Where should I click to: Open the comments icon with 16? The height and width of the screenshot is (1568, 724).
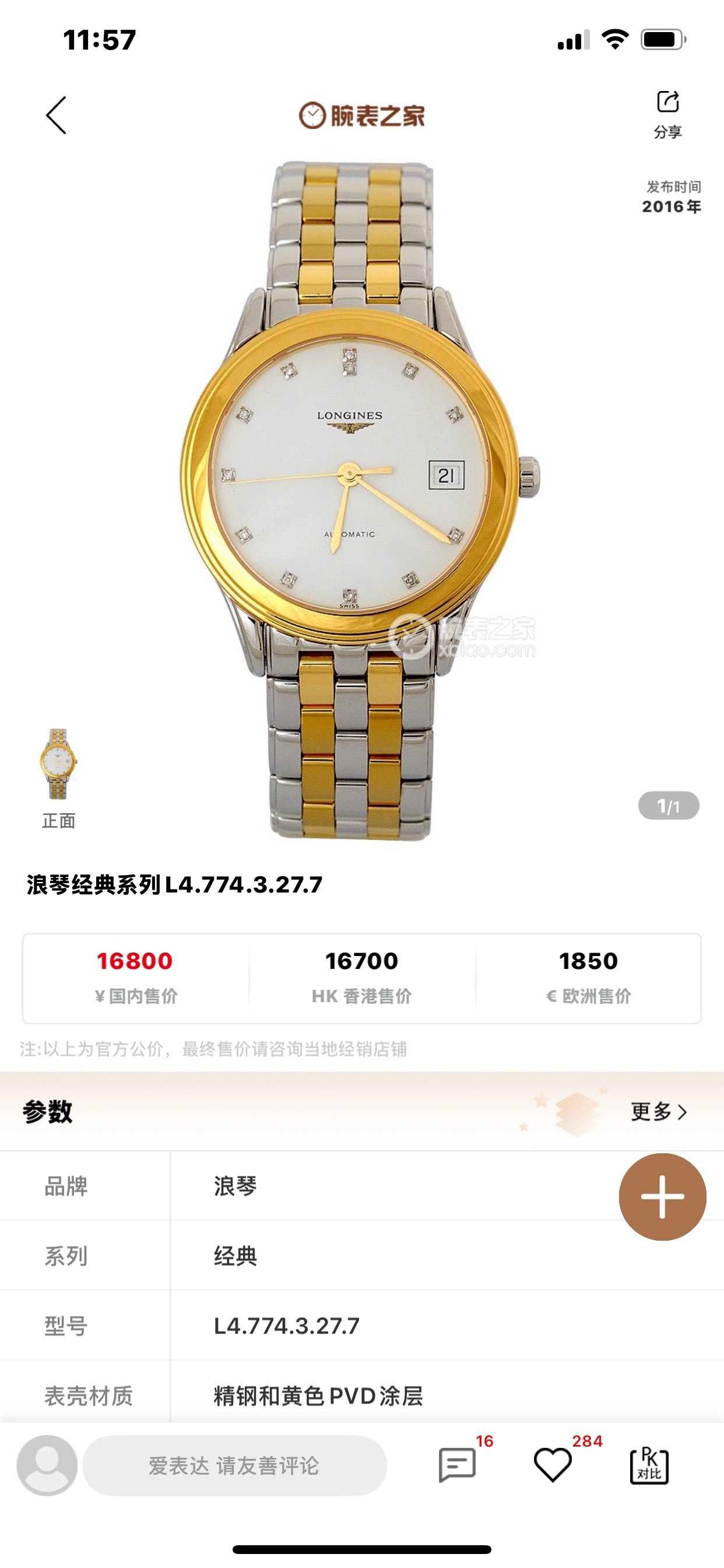[457, 1465]
